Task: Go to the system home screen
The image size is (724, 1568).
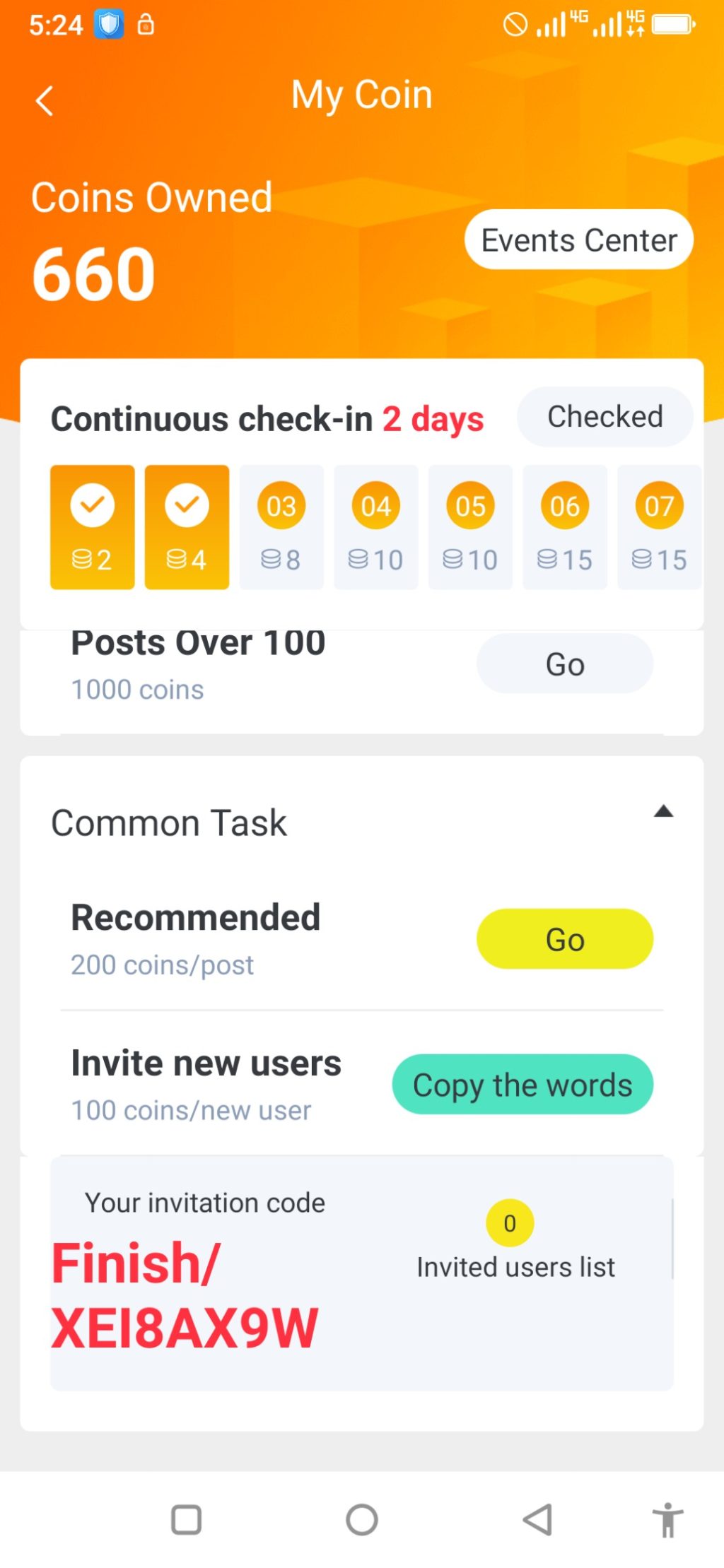Action: 362,1519
